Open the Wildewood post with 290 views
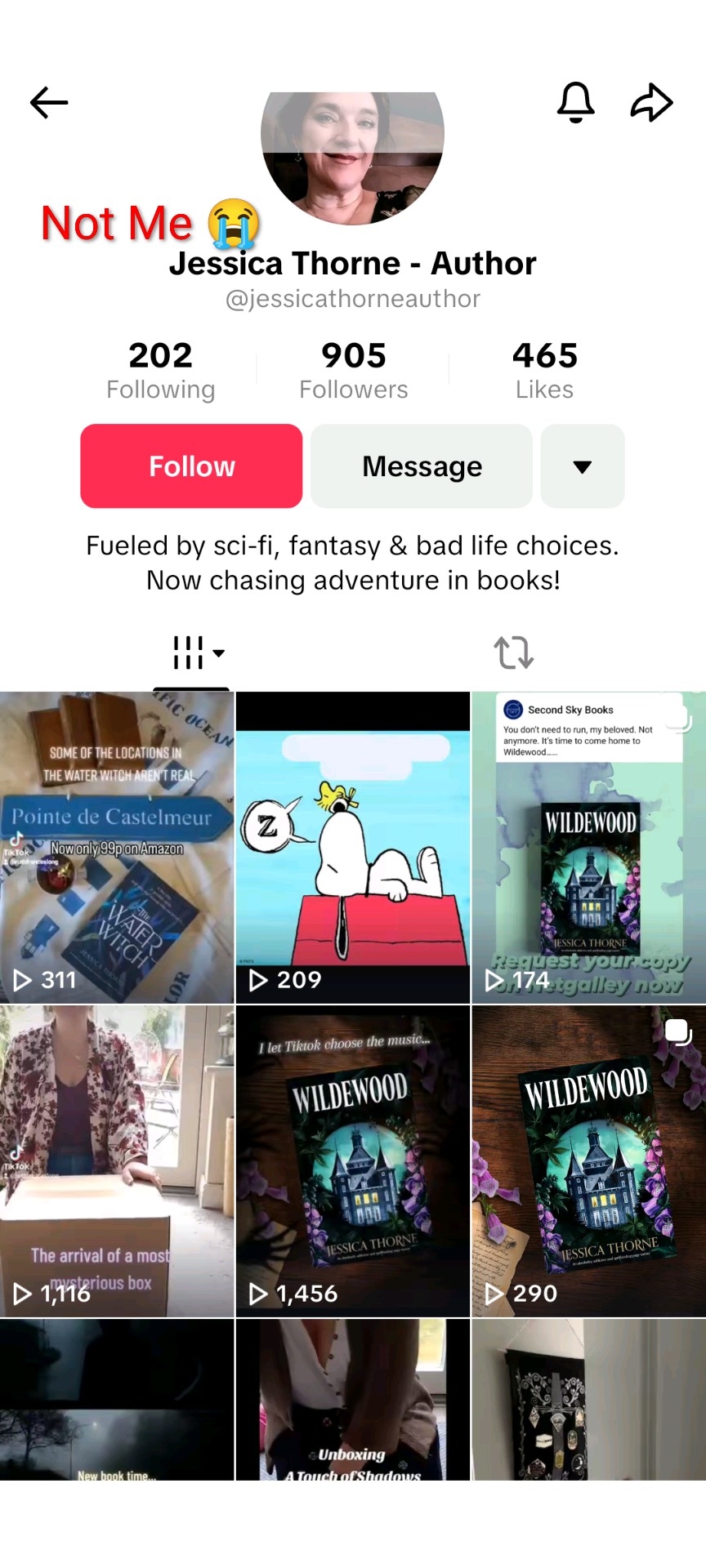The width and height of the screenshot is (706, 1568). coord(588,1160)
